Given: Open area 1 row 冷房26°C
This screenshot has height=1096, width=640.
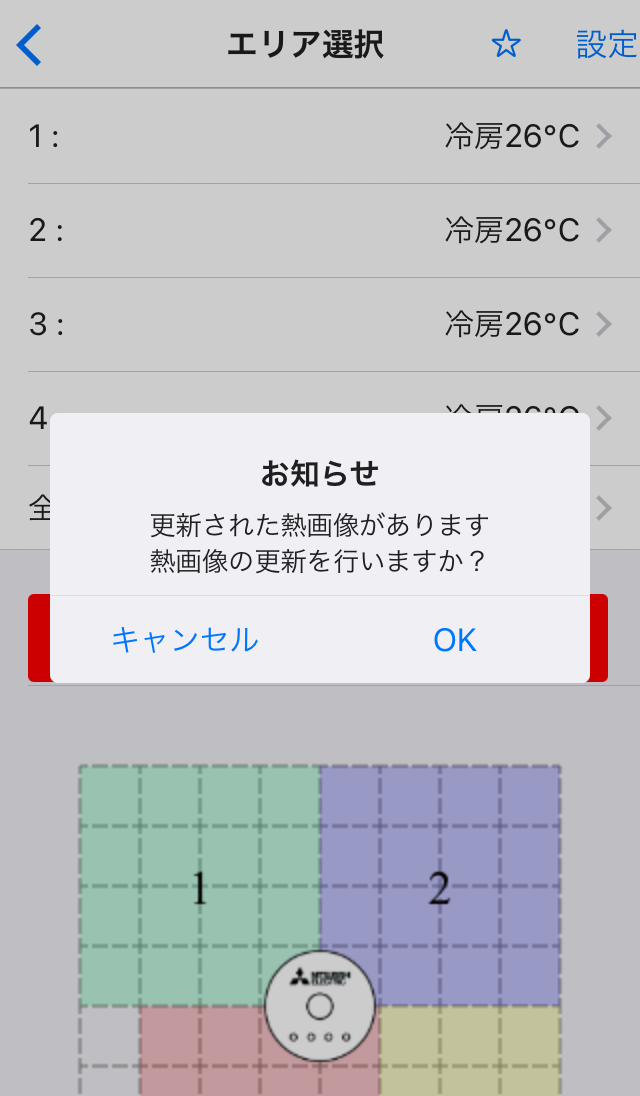Looking at the screenshot, I should 320,136.
